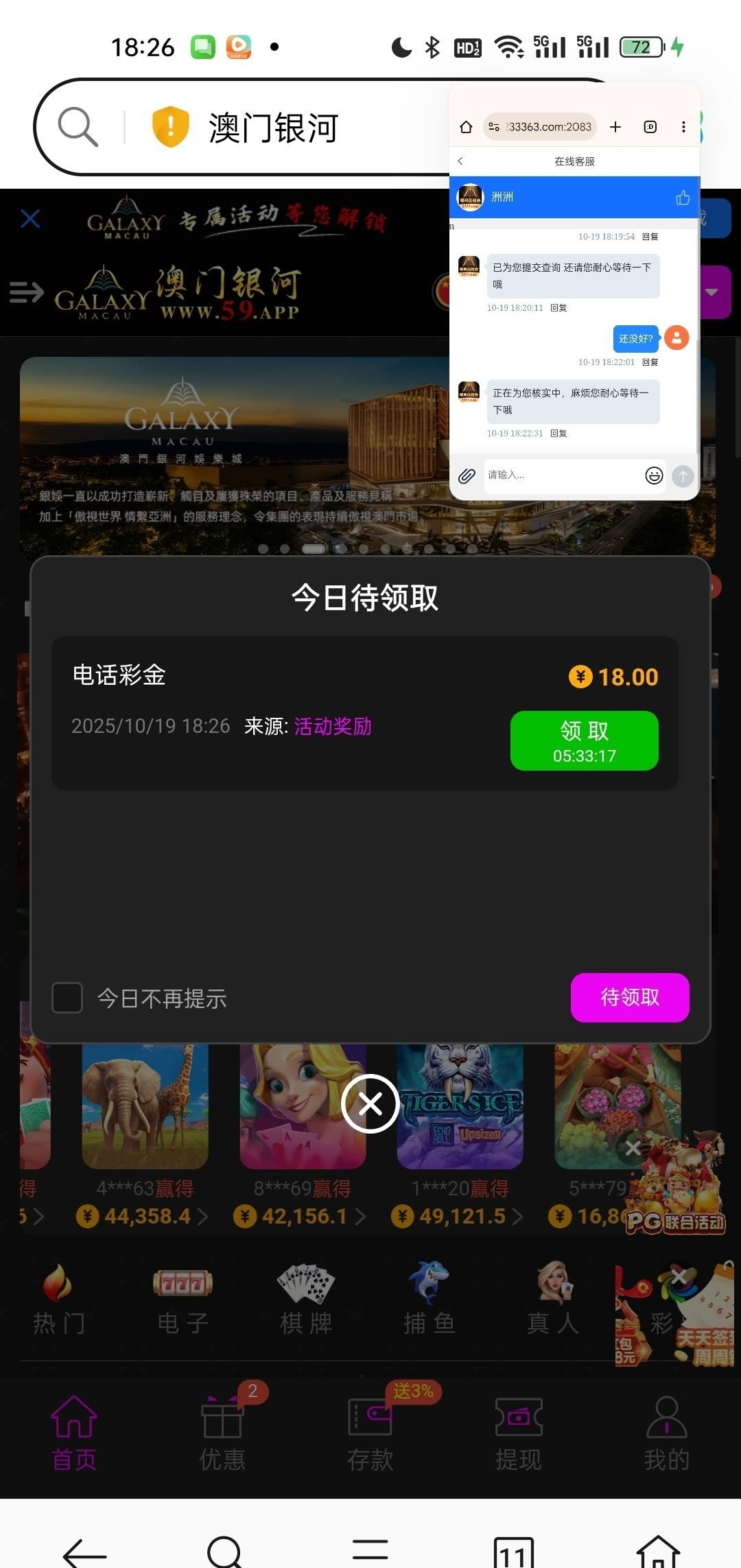Open a new tab in floating browser
741x1568 pixels.
(615, 127)
